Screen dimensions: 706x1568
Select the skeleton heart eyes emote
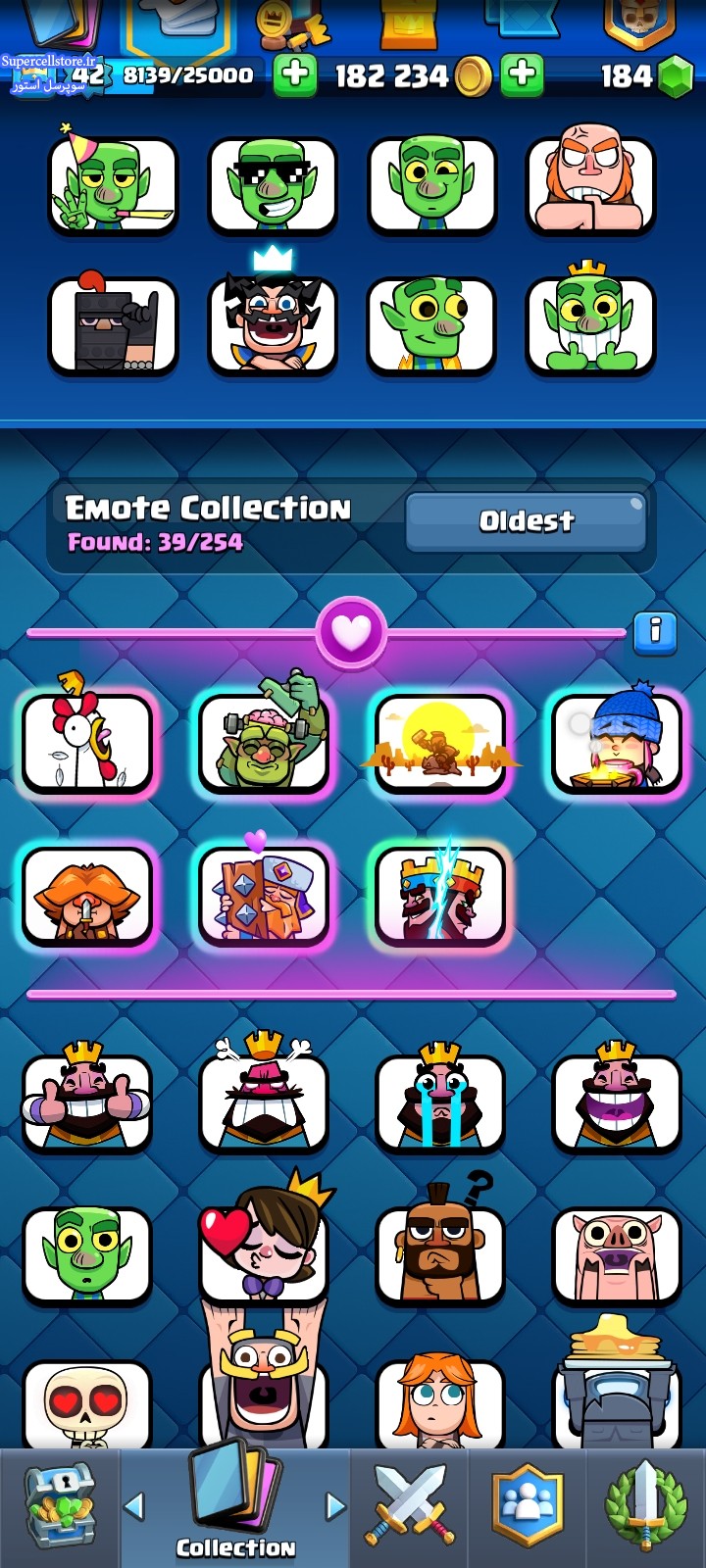86,1404
